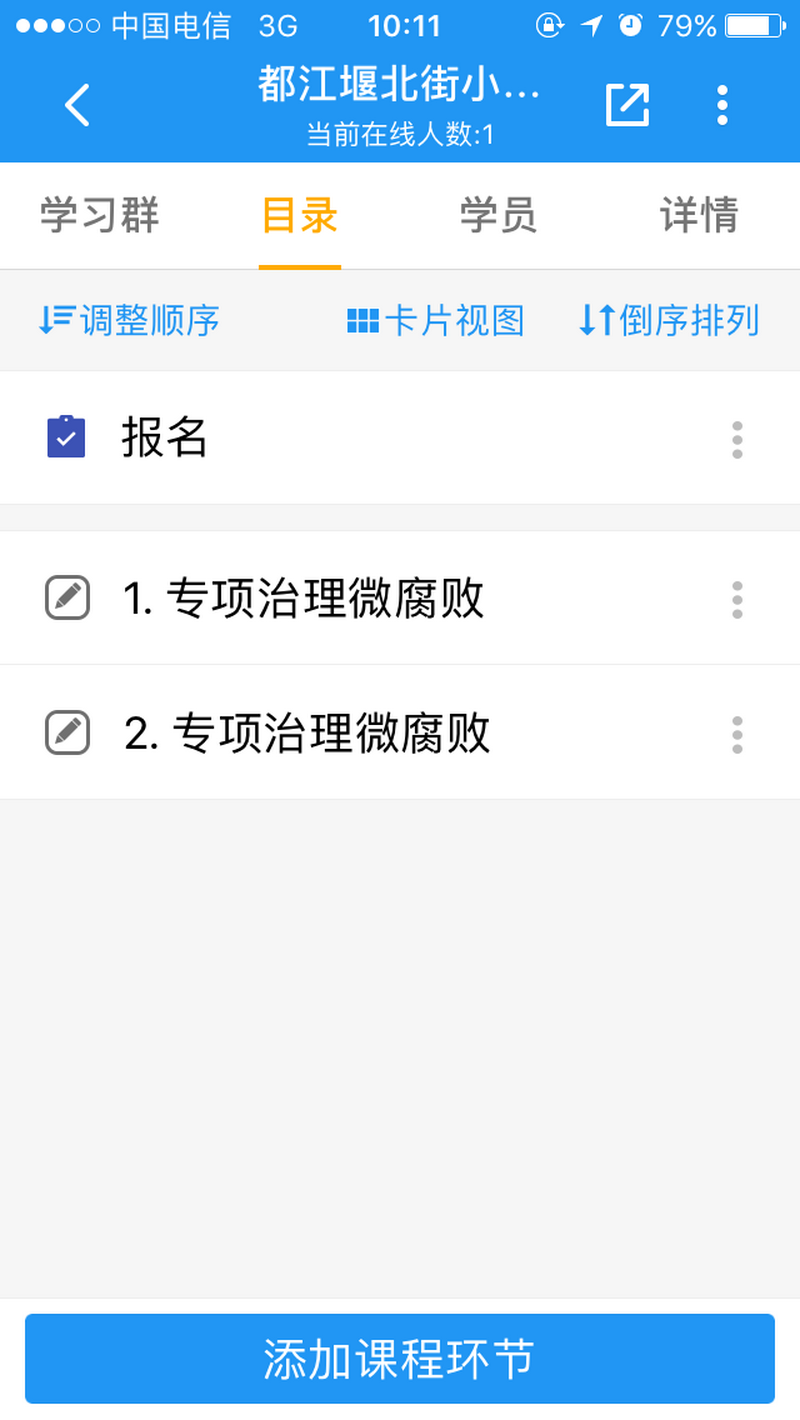800x1420 pixels.
Task: Switch to the 学习群 tab
Action: point(100,216)
